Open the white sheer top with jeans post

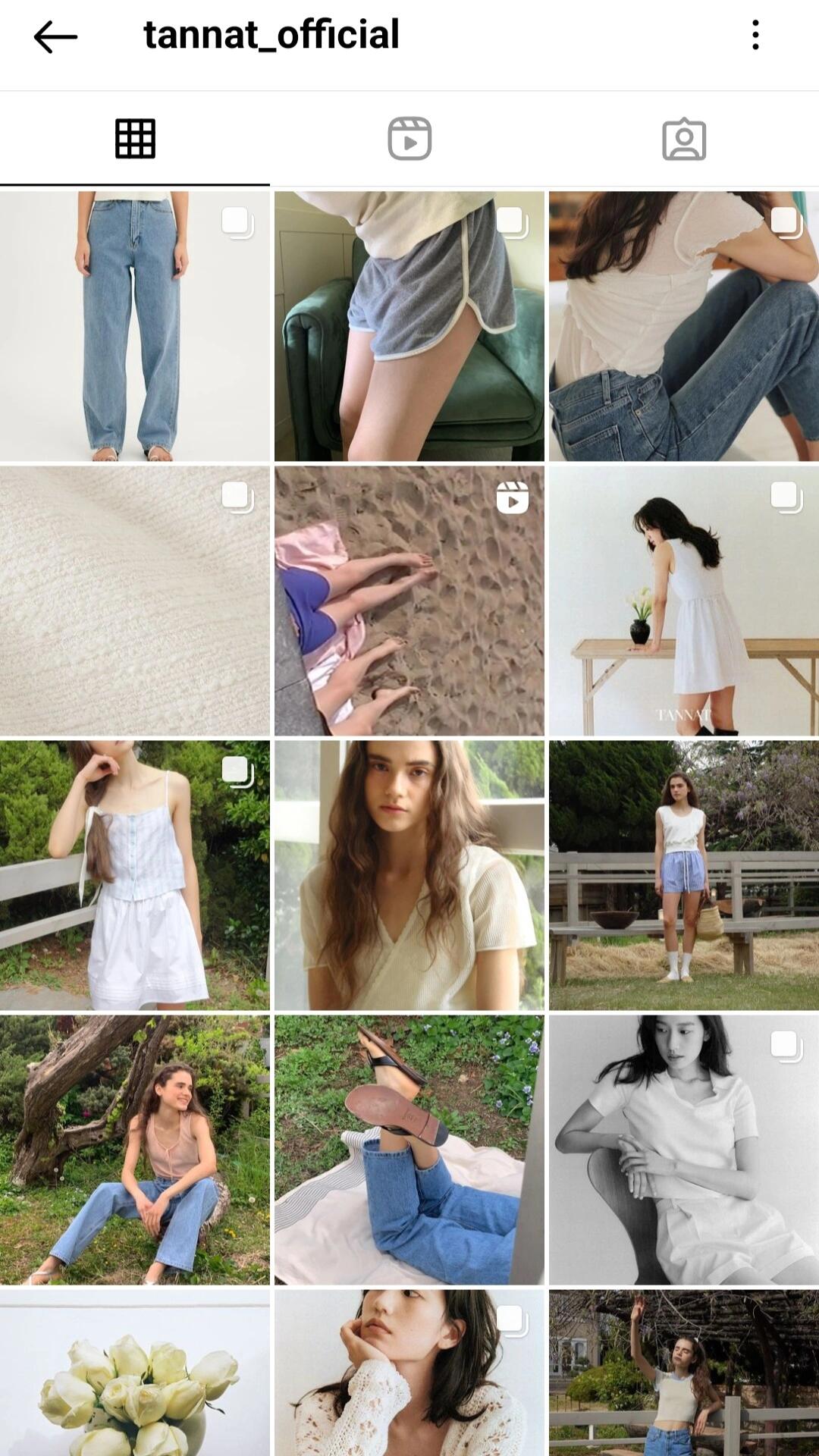click(x=684, y=326)
